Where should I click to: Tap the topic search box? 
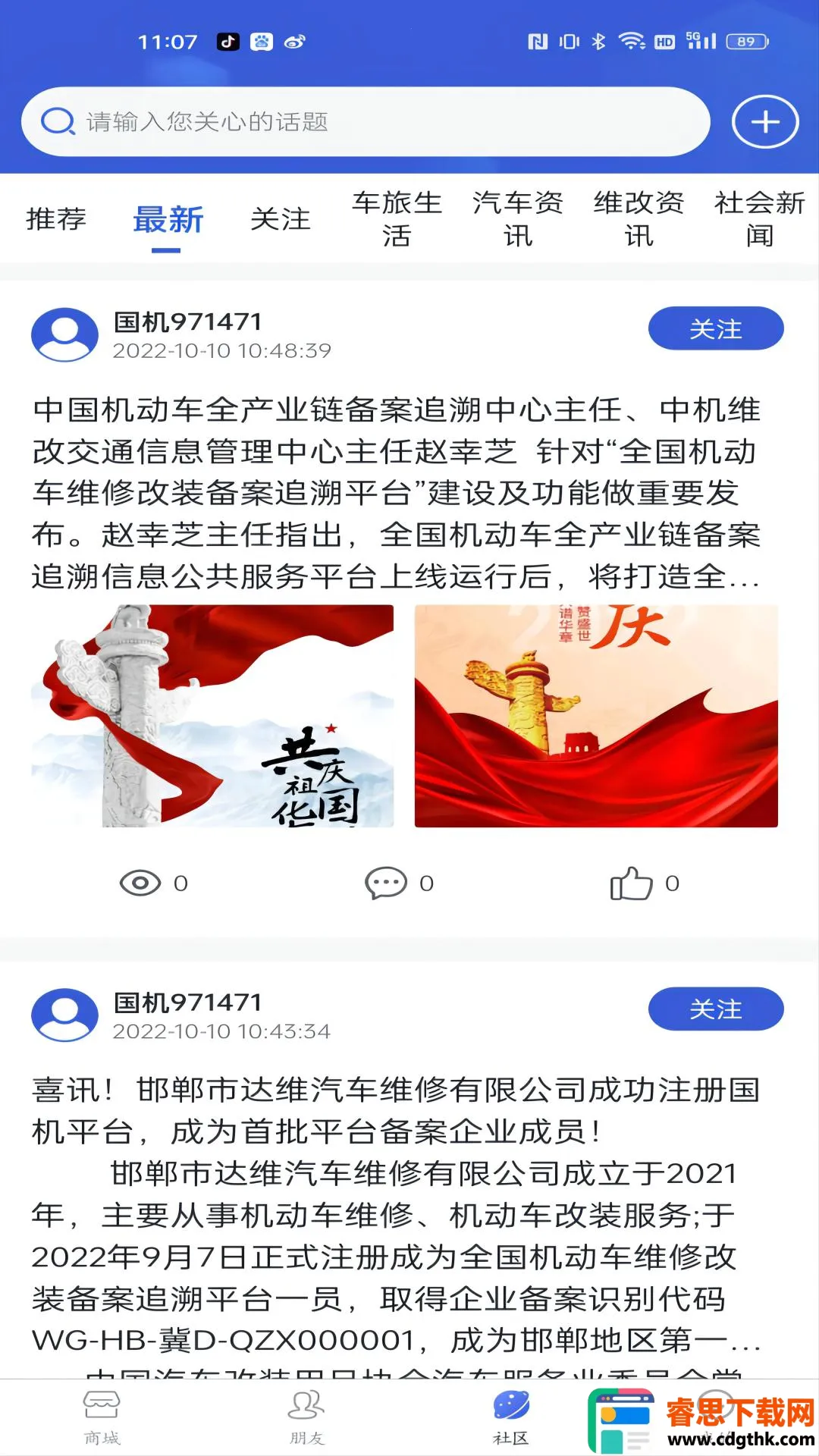[364, 122]
